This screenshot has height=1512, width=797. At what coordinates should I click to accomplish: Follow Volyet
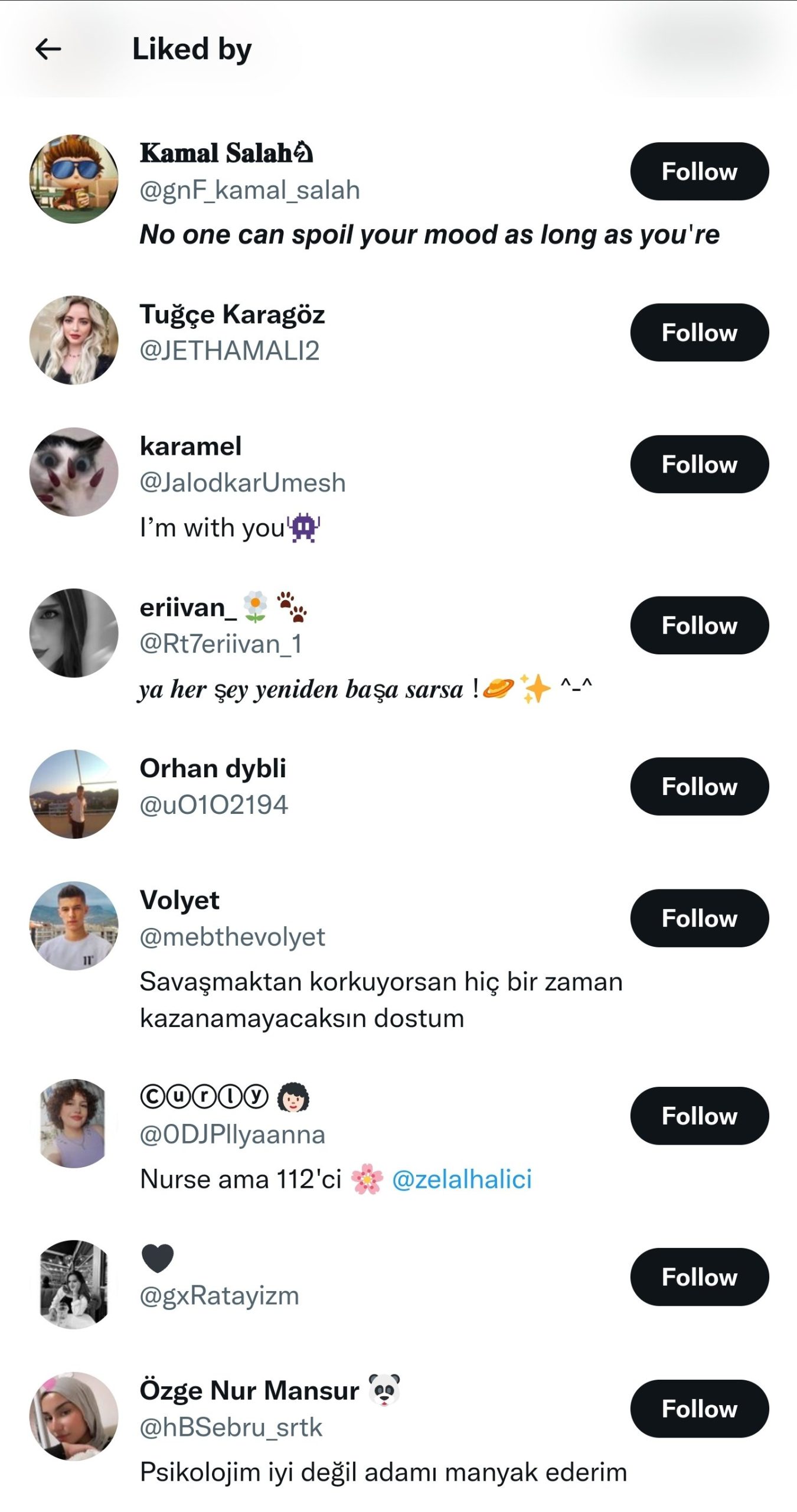point(699,918)
